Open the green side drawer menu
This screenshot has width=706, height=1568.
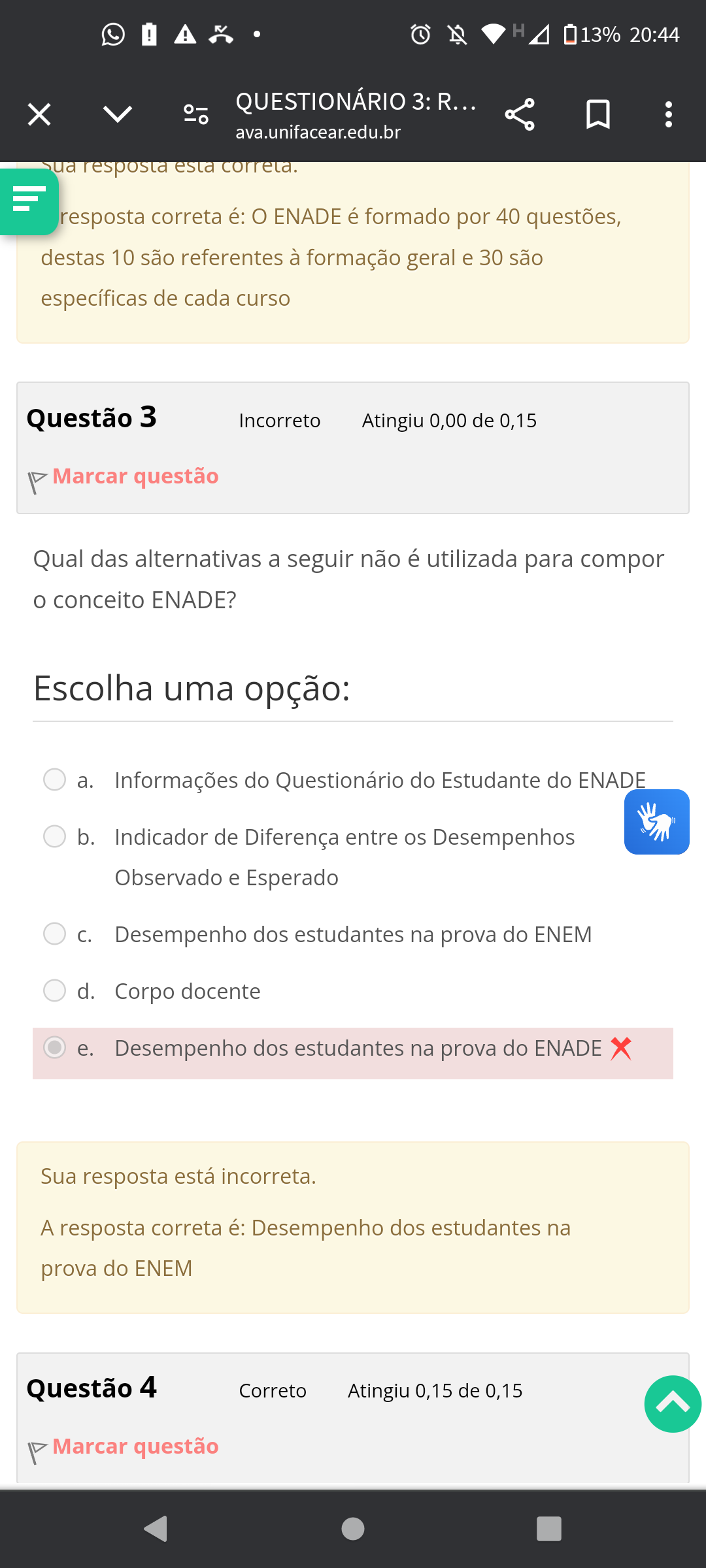(29, 201)
